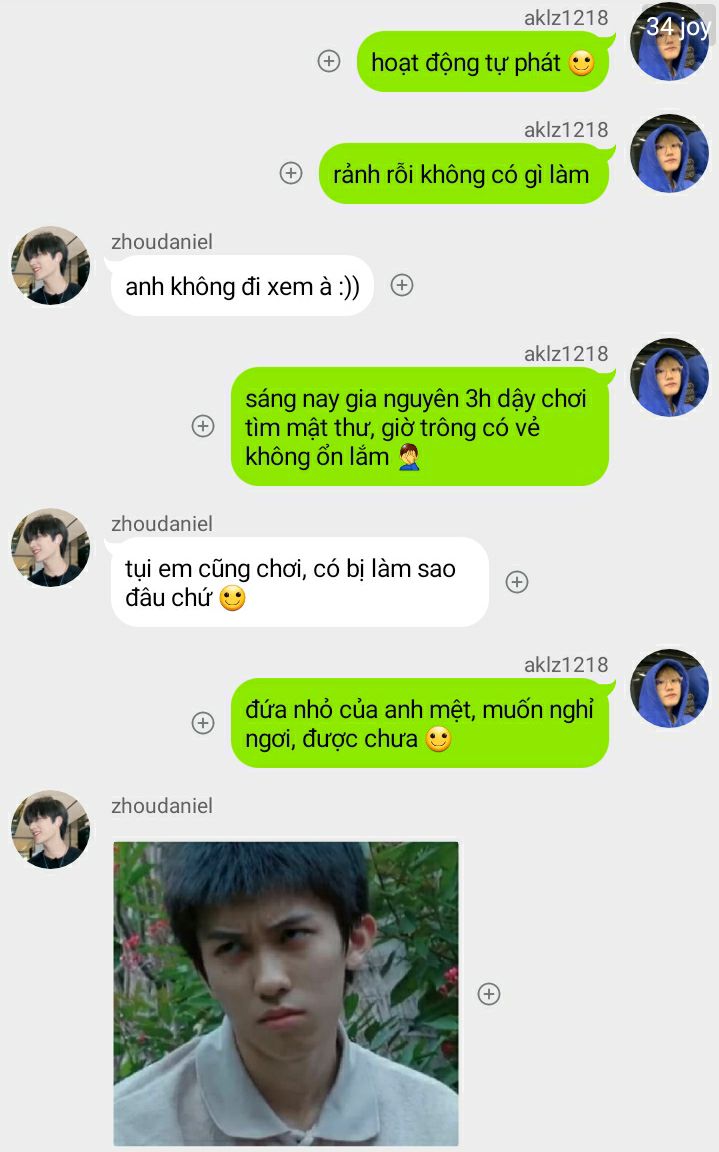This screenshot has width=719, height=1152.
Task: Tap plus icon beside "hoạt động tự phát" message
Action: [x=329, y=61]
